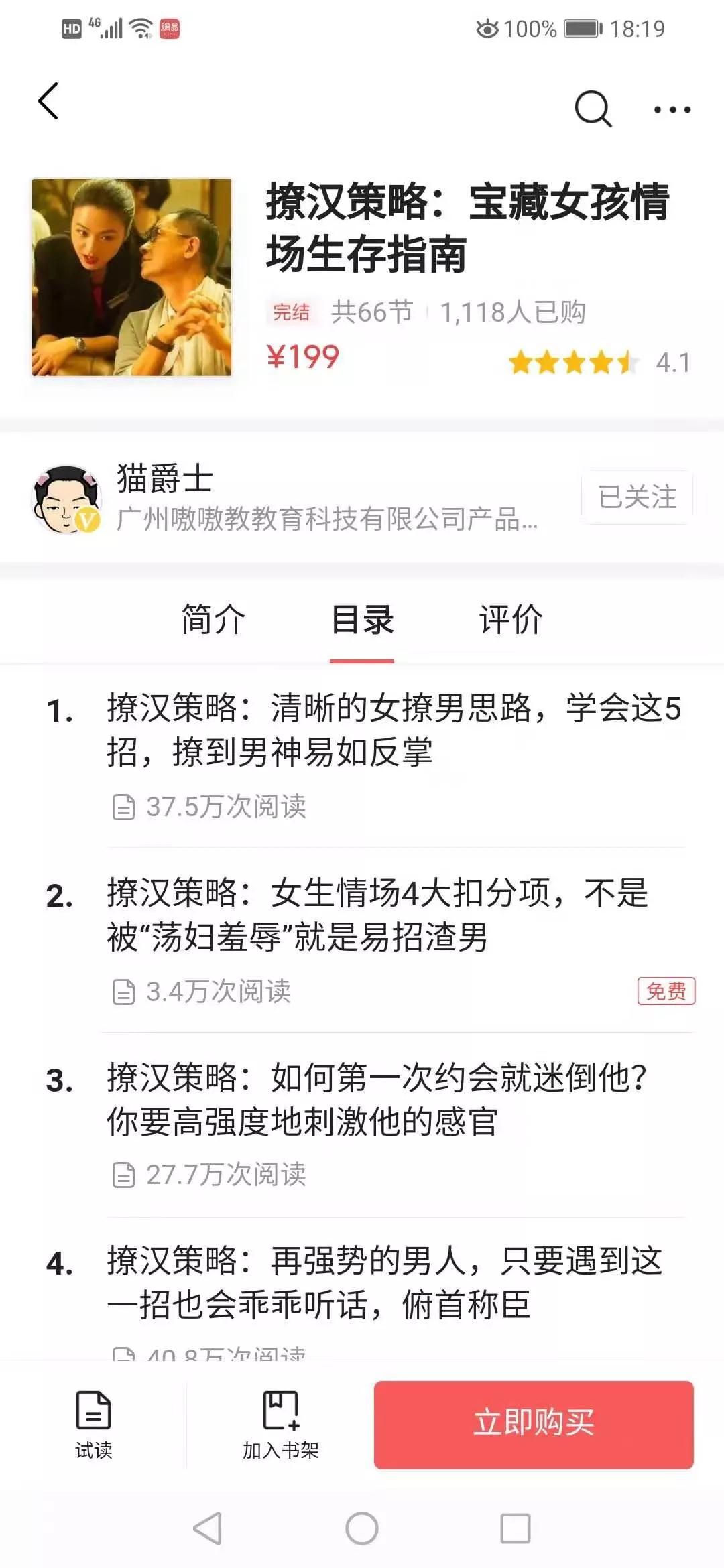Add the book via 加入书架
The height and width of the screenshot is (1568, 724).
pyautogui.click(x=280, y=1424)
